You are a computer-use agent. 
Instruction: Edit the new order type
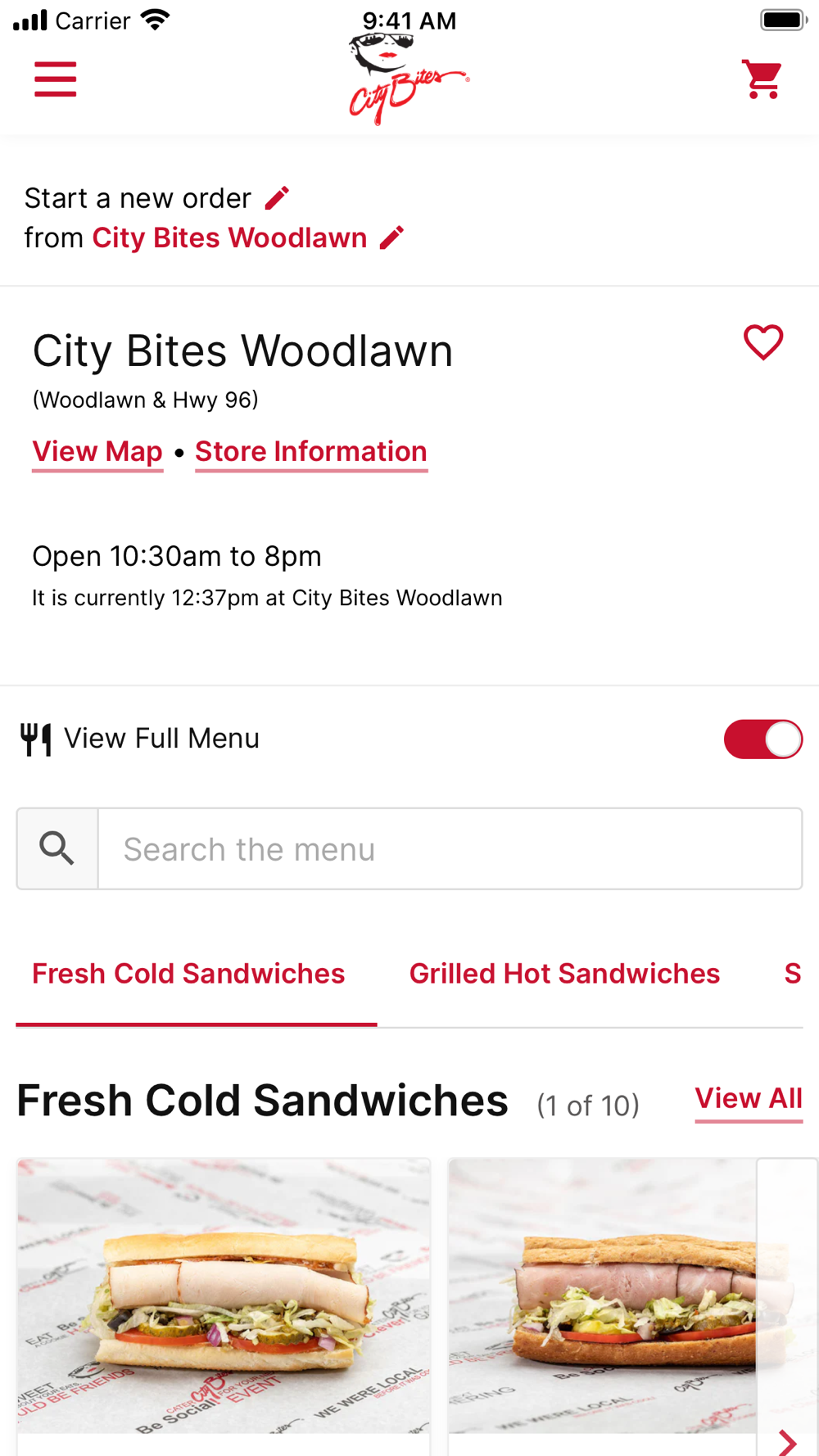277,198
